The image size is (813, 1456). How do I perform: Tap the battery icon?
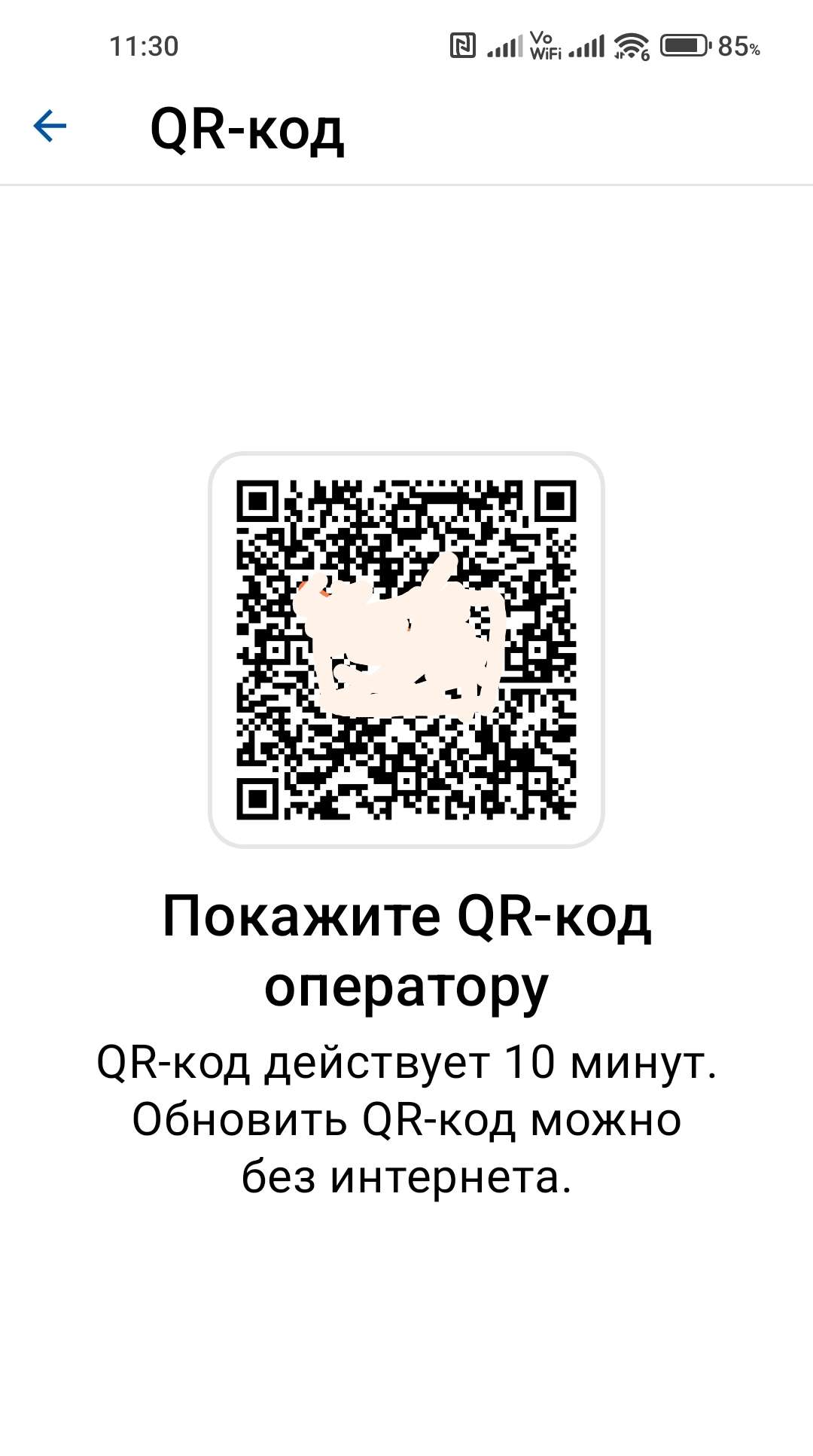685,47
